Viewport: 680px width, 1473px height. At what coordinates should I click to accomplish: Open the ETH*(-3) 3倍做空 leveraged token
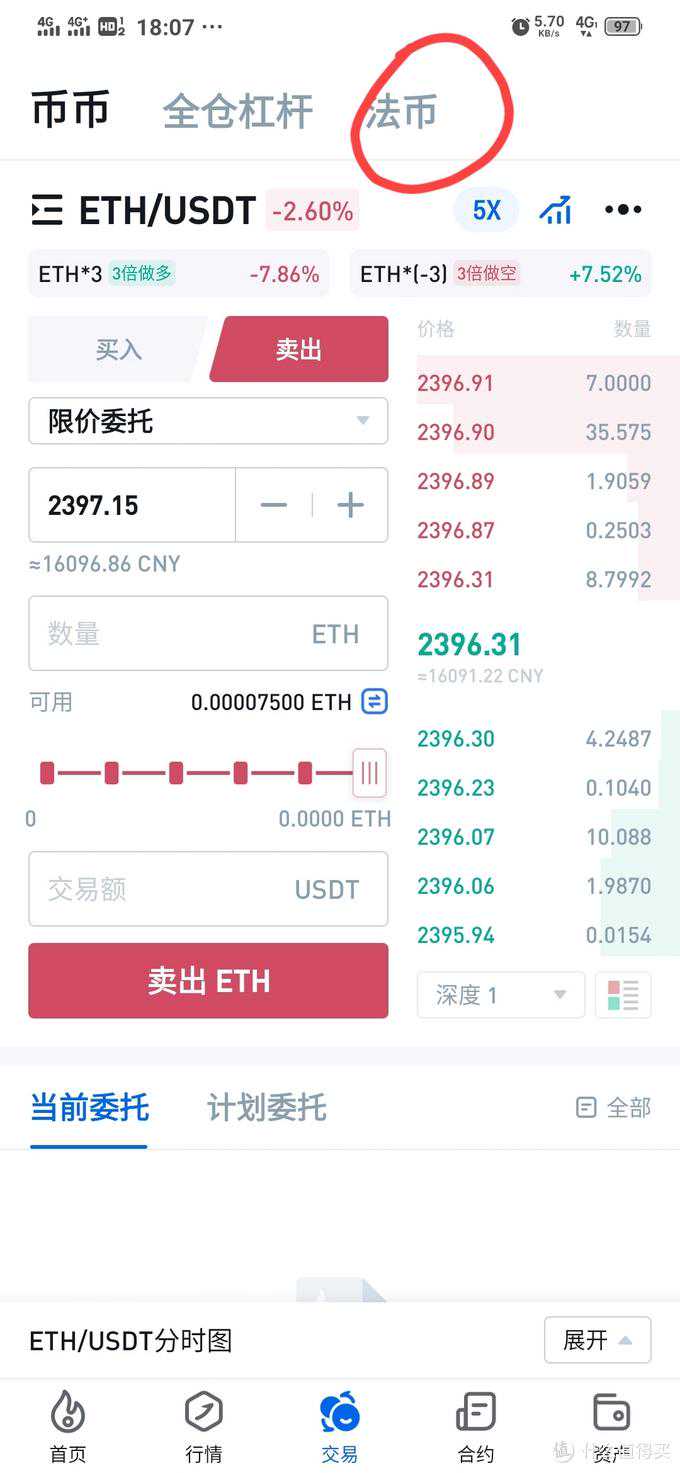[x=500, y=273]
